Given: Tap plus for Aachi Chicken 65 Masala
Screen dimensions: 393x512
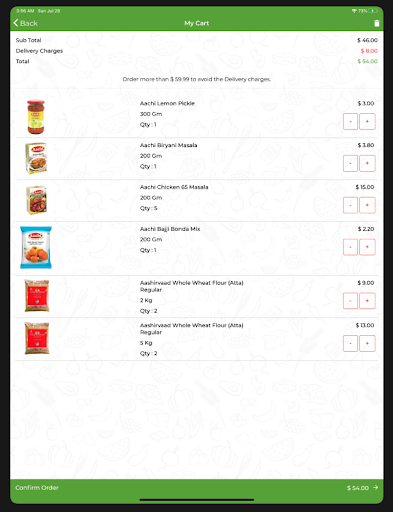Looking at the screenshot, I should click(x=367, y=205).
